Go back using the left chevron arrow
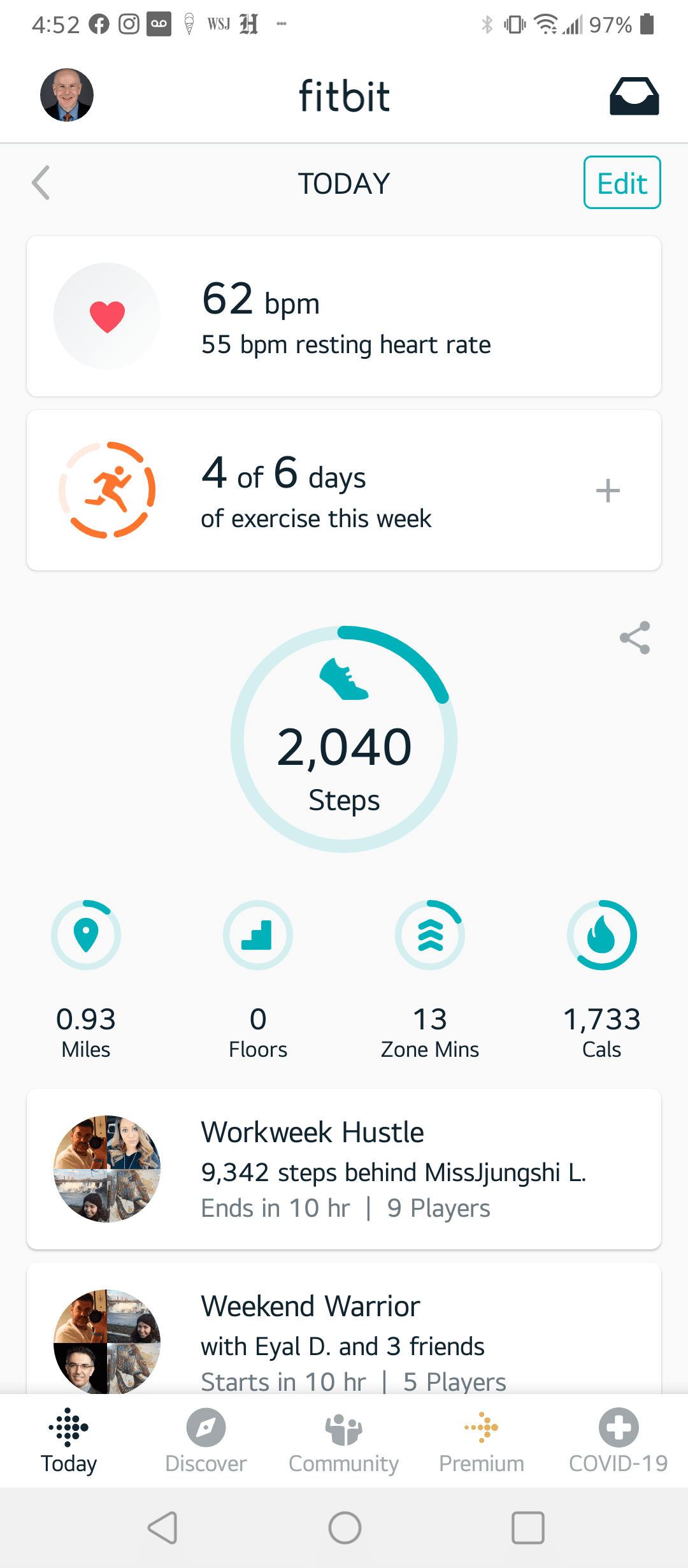Screen dimensions: 688x1568 pos(41,183)
